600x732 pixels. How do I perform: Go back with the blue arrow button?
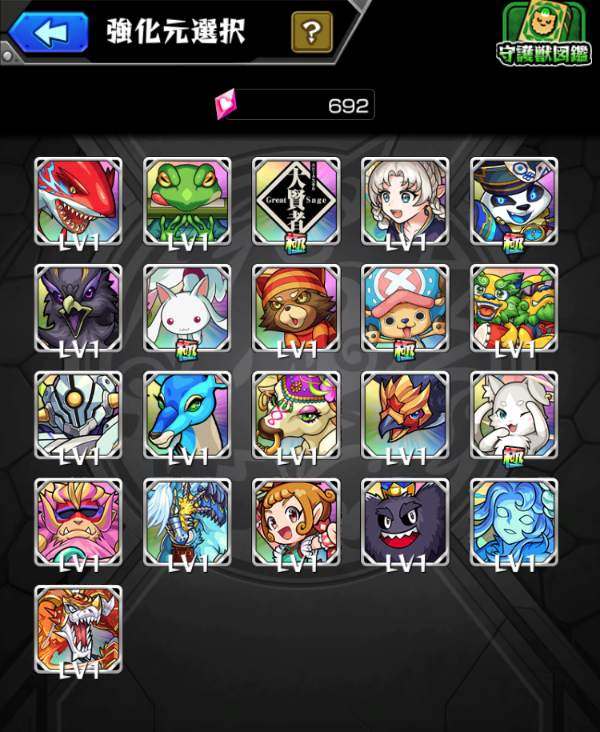[48, 32]
